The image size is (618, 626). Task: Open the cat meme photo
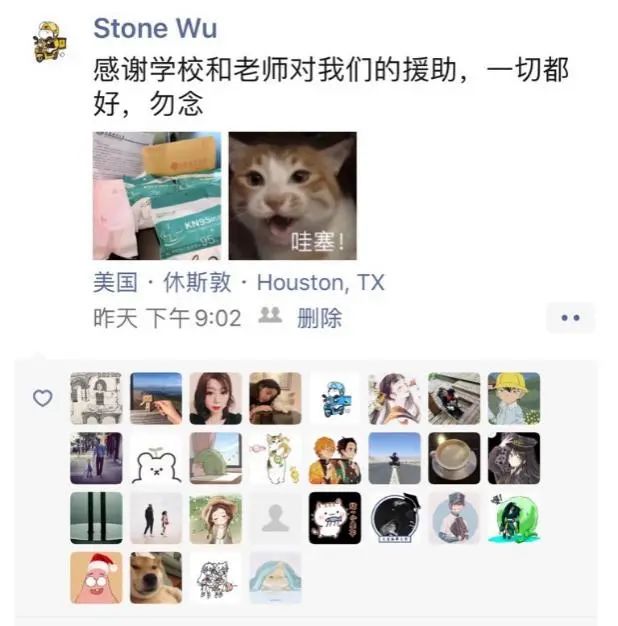pos(292,196)
